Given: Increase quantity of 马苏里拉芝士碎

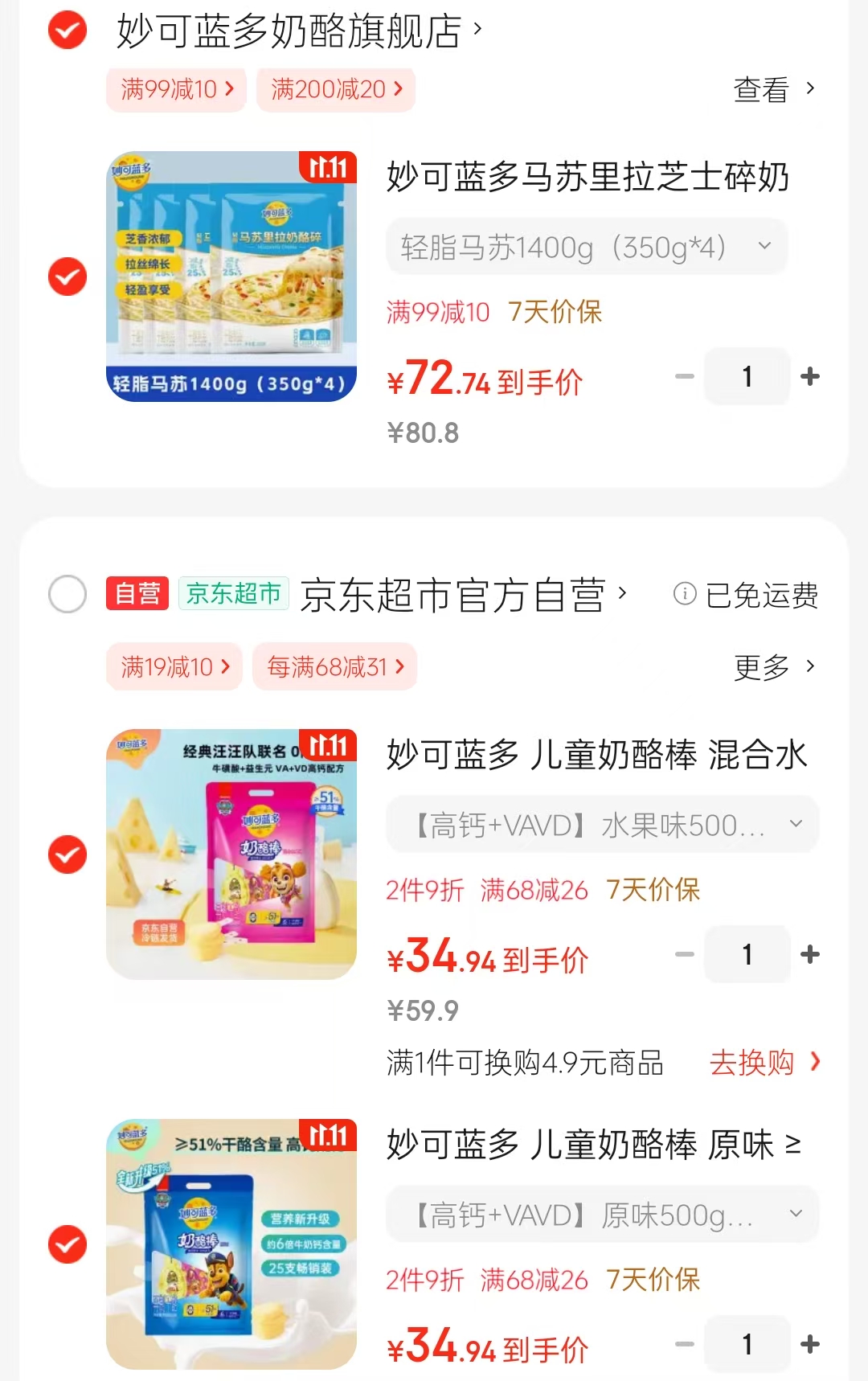Looking at the screenshot, I should tap(810, 376).
